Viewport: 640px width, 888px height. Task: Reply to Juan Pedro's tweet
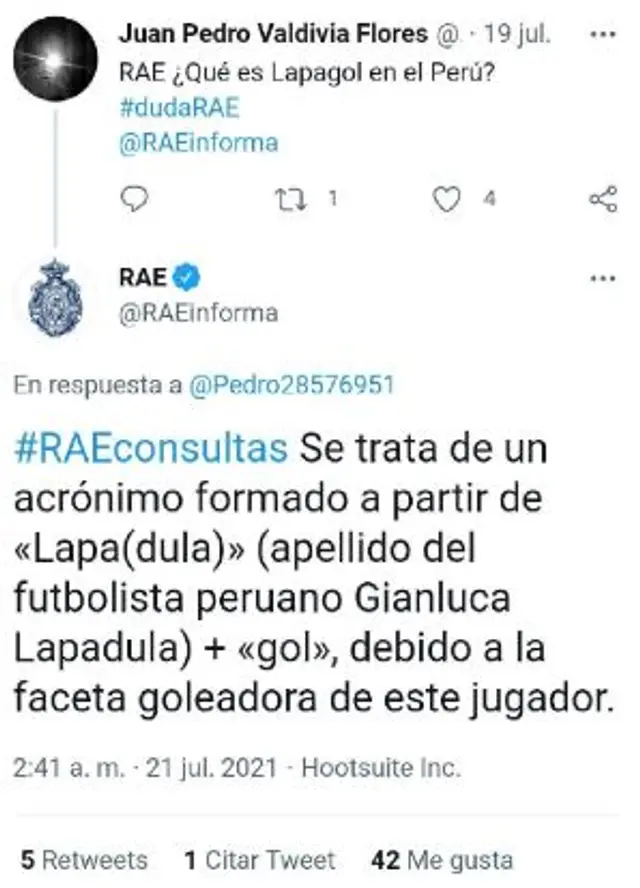tap(135, 200)
